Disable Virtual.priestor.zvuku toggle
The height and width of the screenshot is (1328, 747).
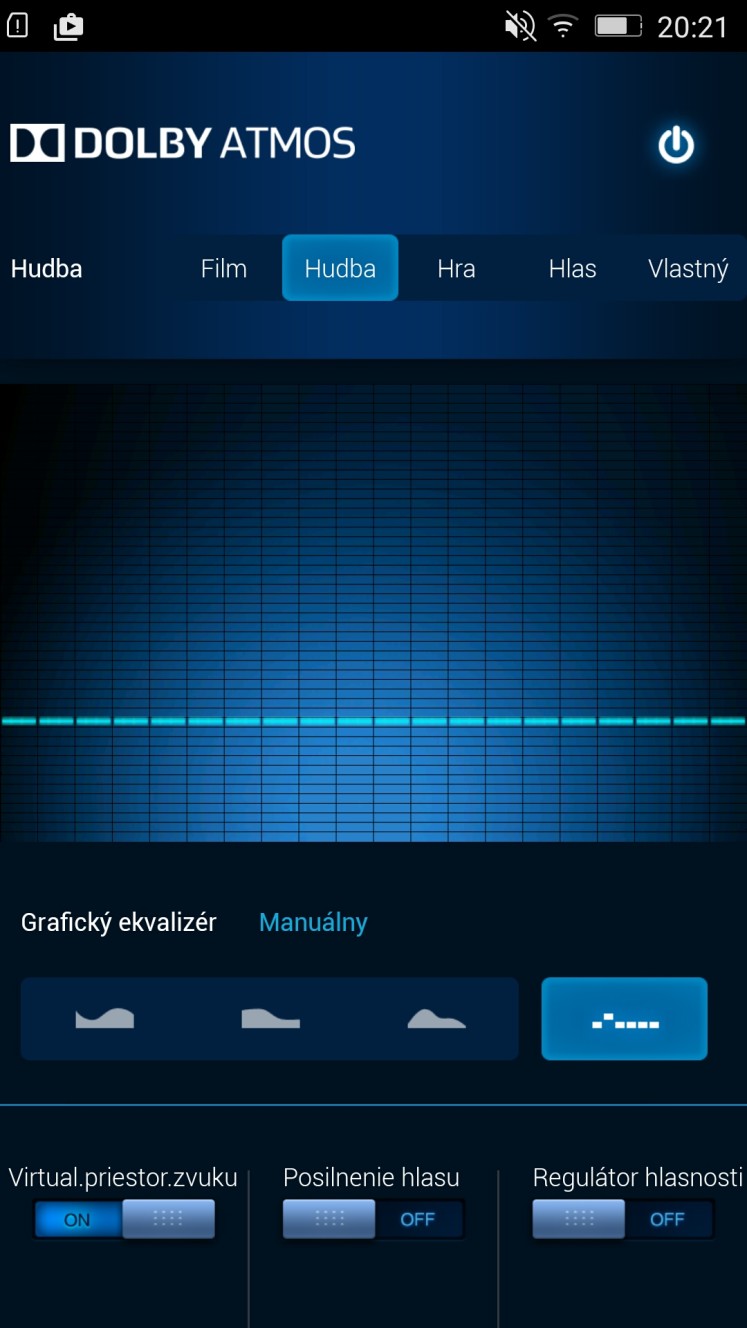pyautogui.click(x=125, y=1219)
